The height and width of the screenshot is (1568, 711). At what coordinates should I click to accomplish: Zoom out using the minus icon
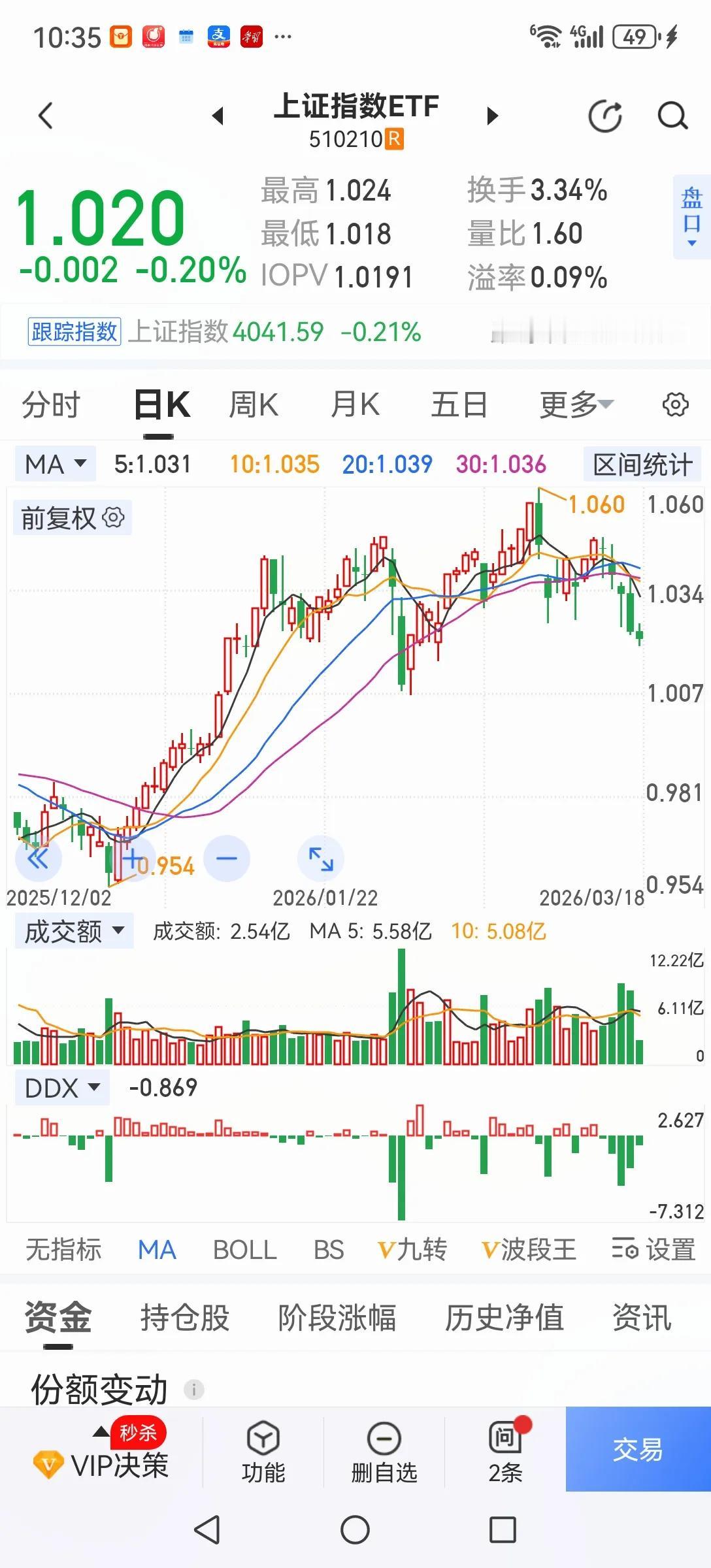pyautogui.click(x=226, y=858)
